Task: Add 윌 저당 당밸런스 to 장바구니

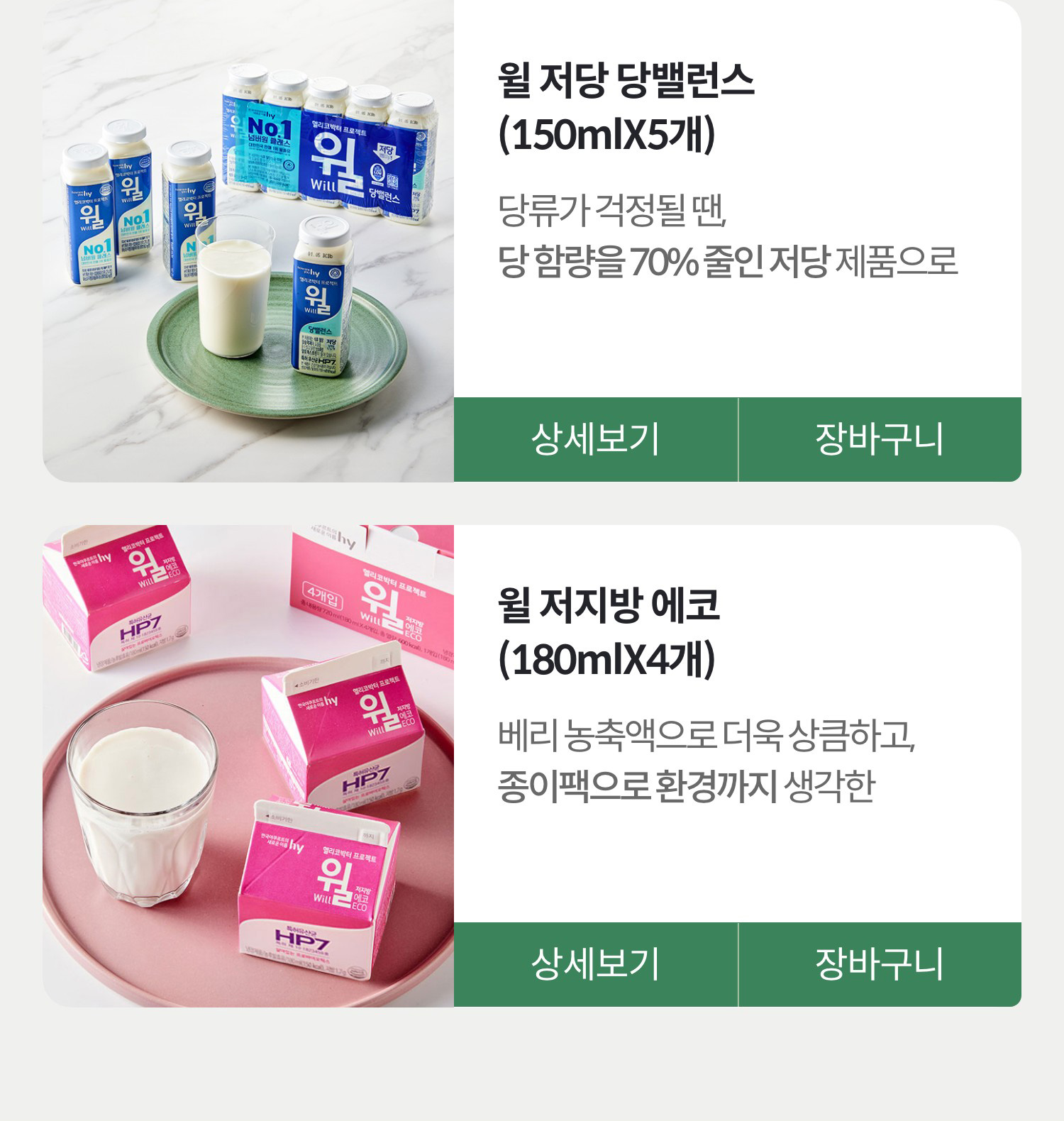Action: pos(880,439)
